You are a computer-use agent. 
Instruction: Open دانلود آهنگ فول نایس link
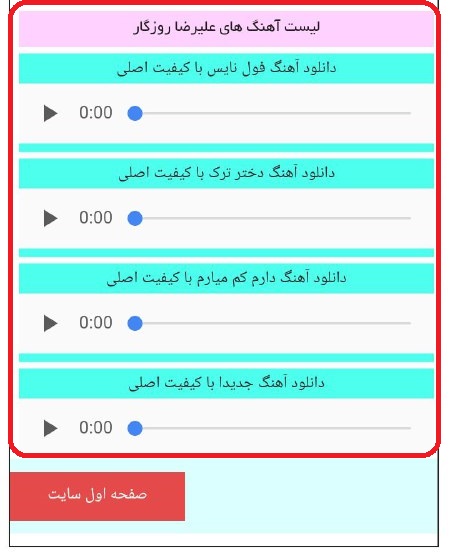(226, 68)
